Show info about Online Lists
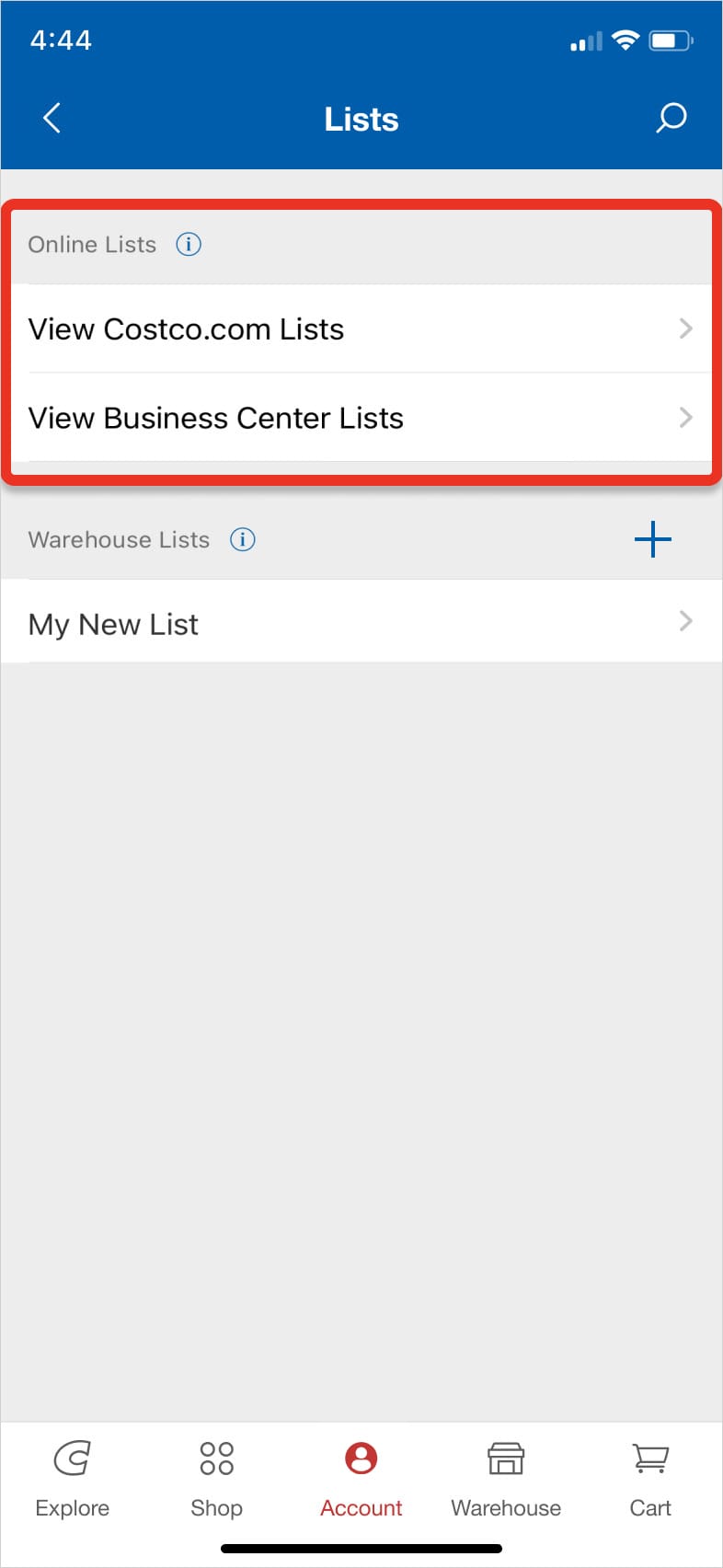This screenshot has height=1568, width=723. click(x=189, y=245)
